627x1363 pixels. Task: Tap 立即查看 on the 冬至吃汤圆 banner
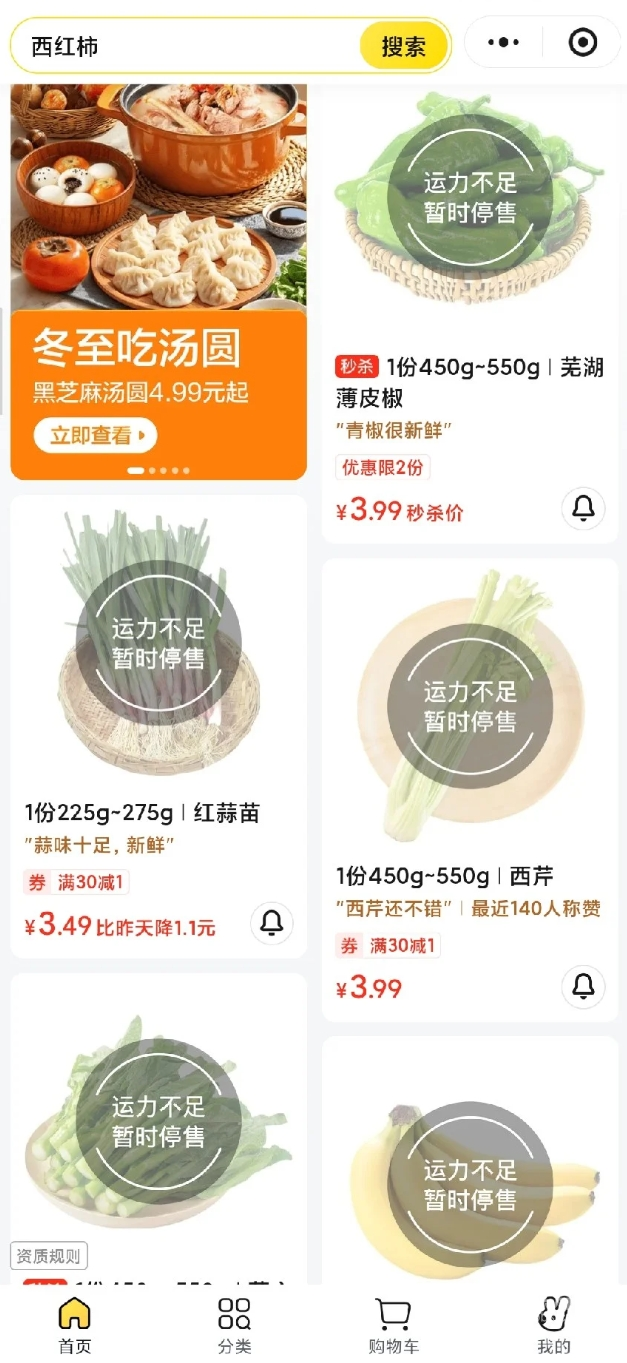(95, 435)
